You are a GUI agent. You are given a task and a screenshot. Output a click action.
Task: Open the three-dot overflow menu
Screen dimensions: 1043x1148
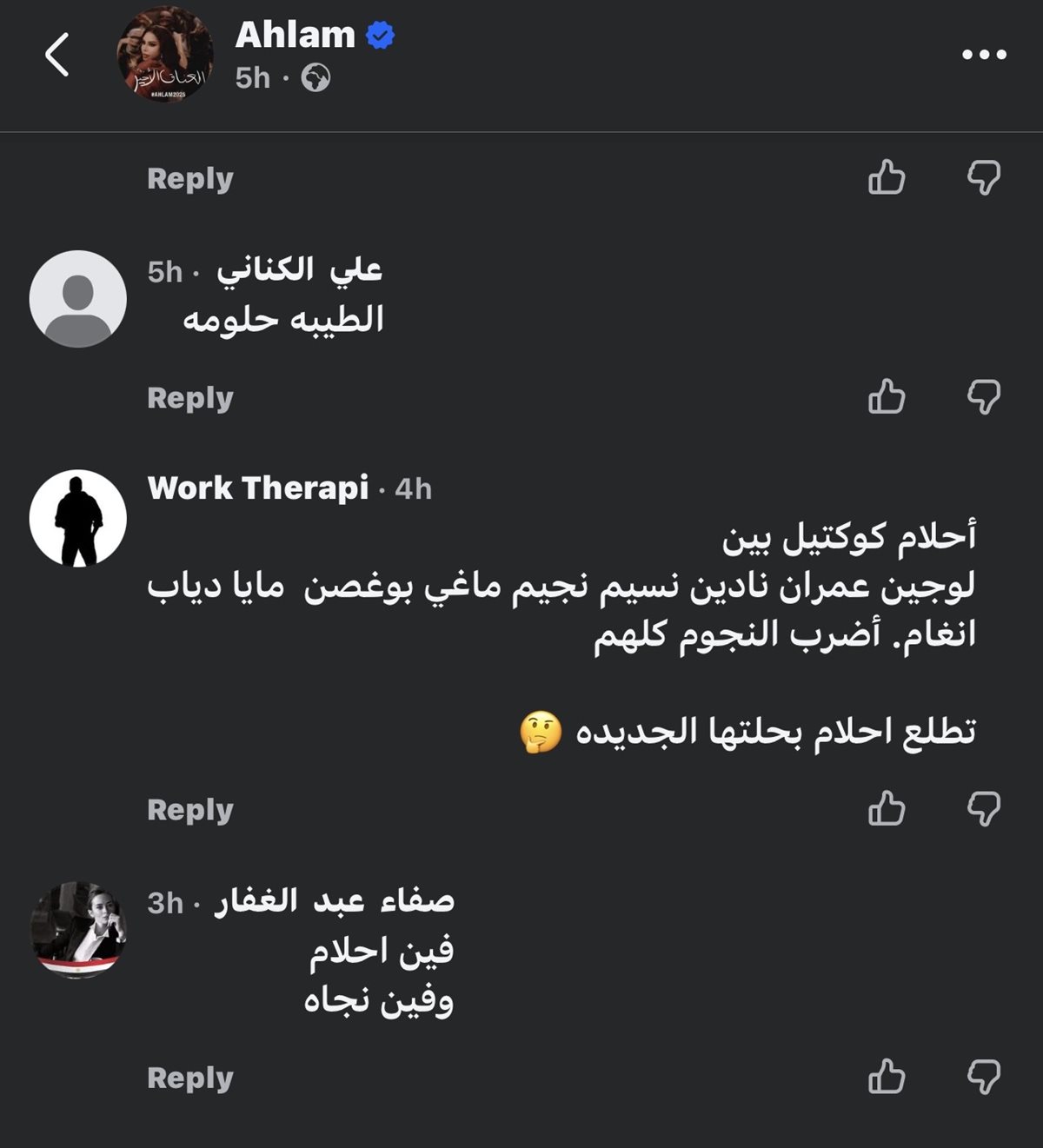984,55
